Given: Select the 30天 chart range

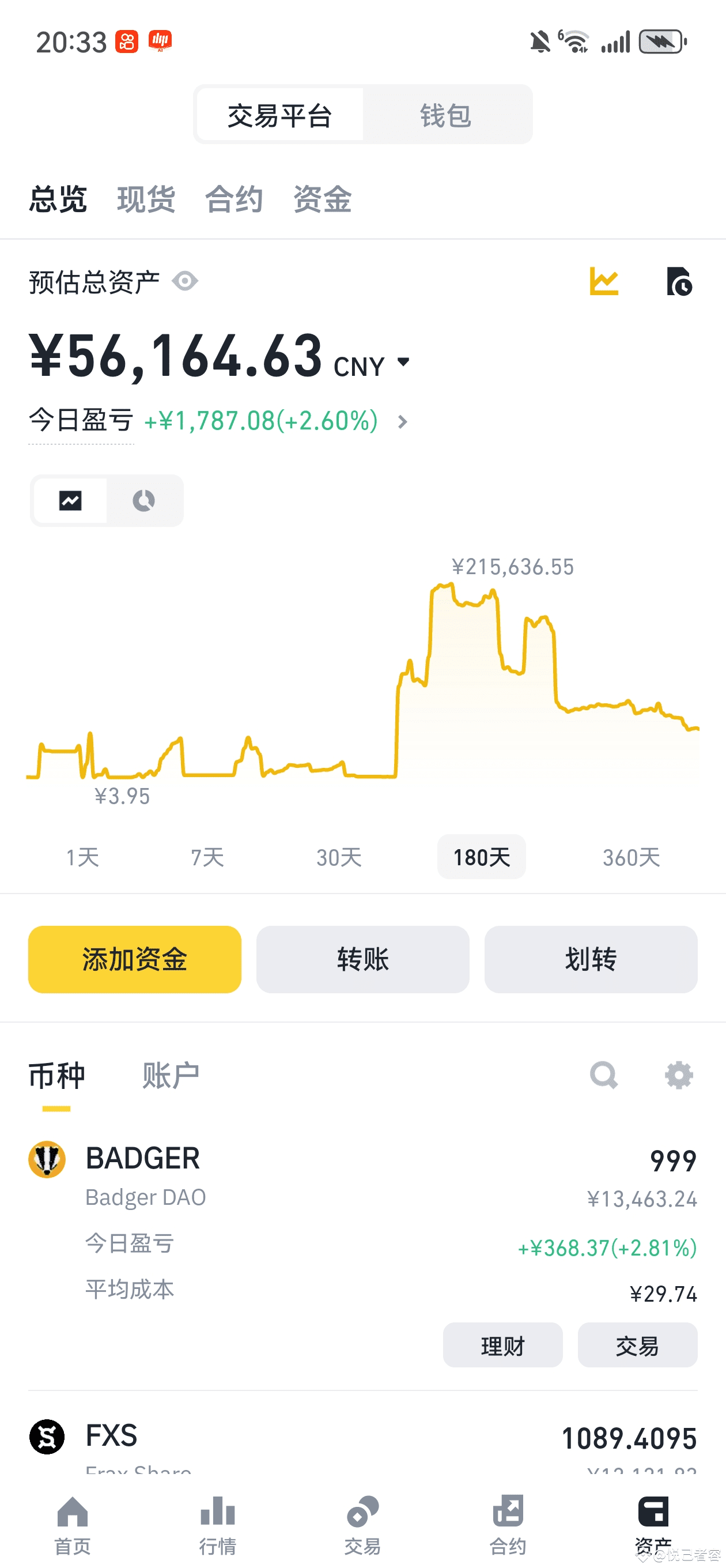Looking at the screenshot, I should [x=339, y=857].
